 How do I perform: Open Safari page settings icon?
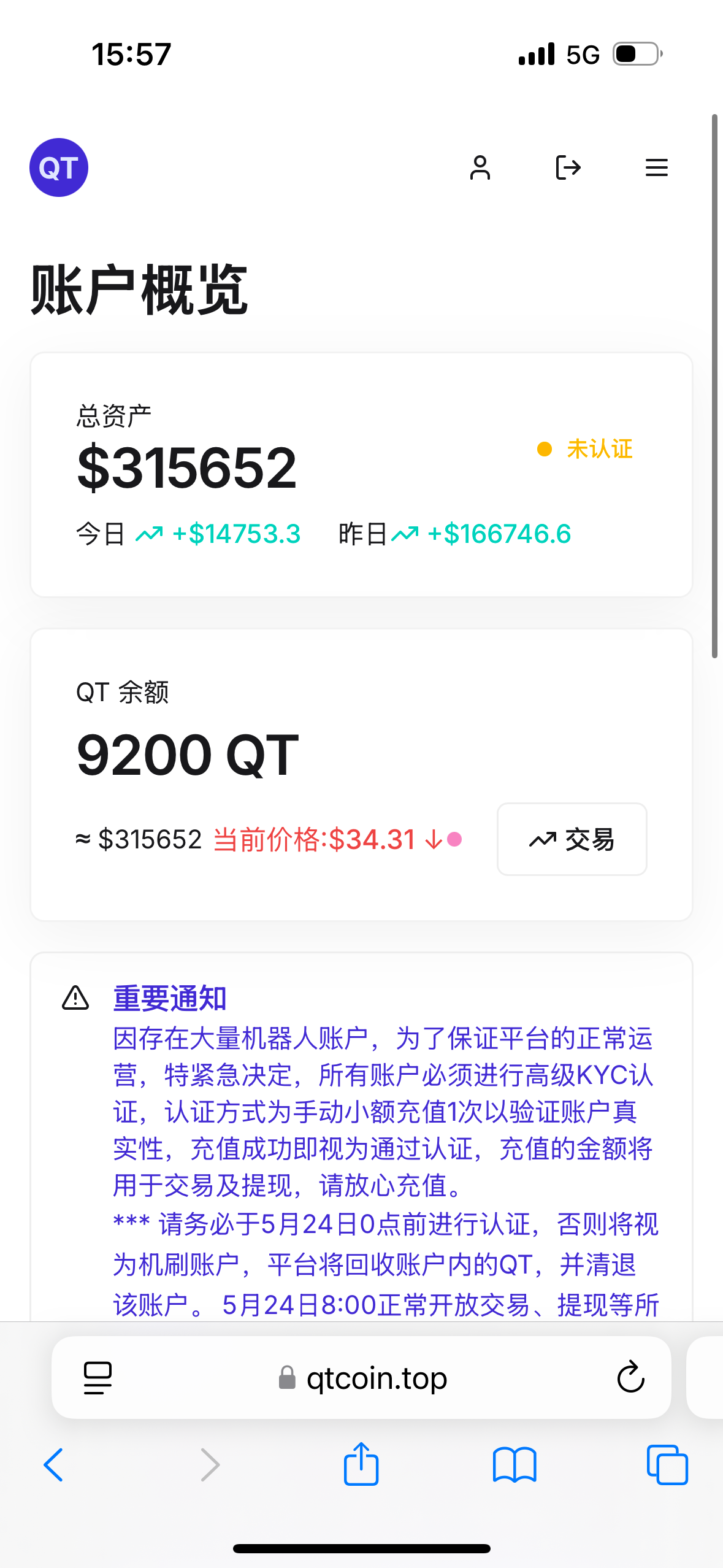tap(98, 1378)
